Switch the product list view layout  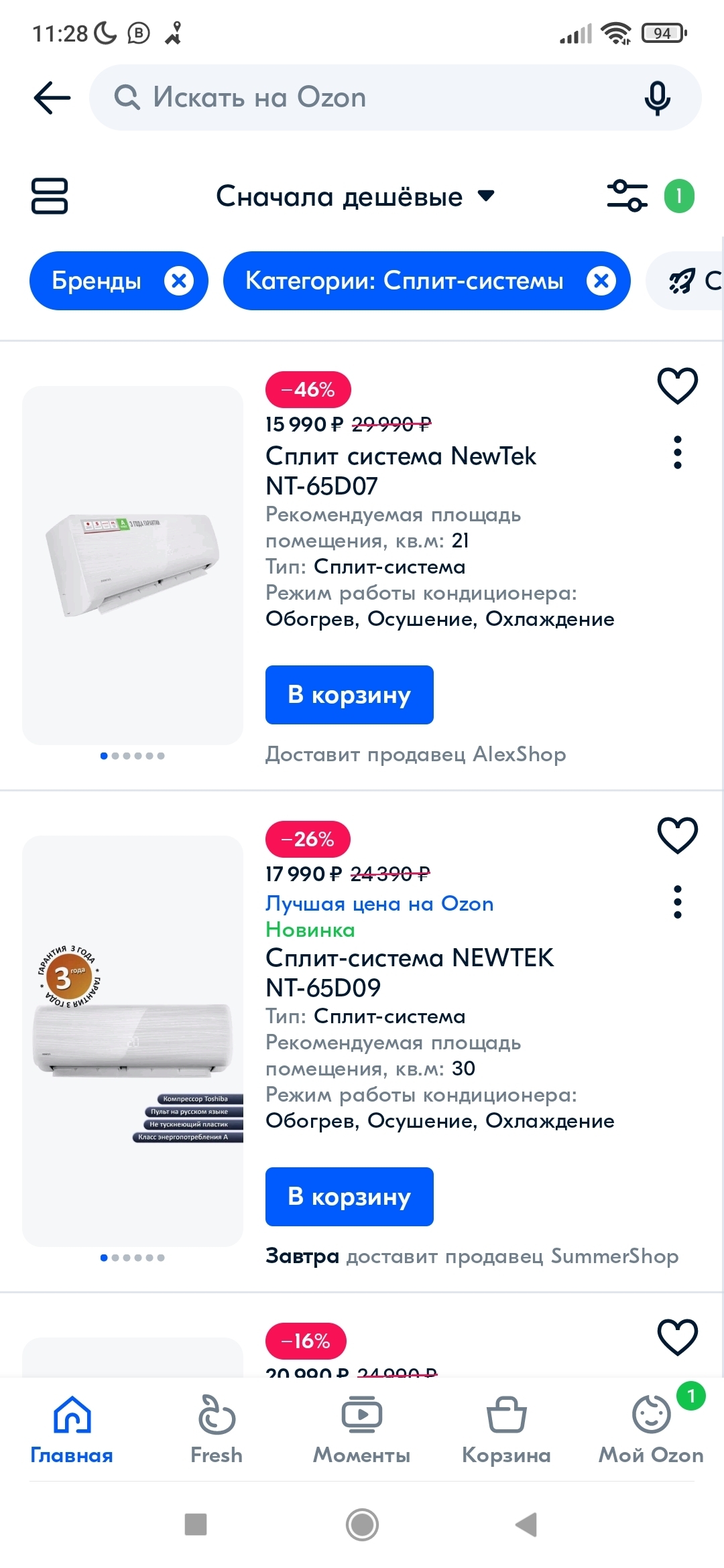[x=50, y=196]
